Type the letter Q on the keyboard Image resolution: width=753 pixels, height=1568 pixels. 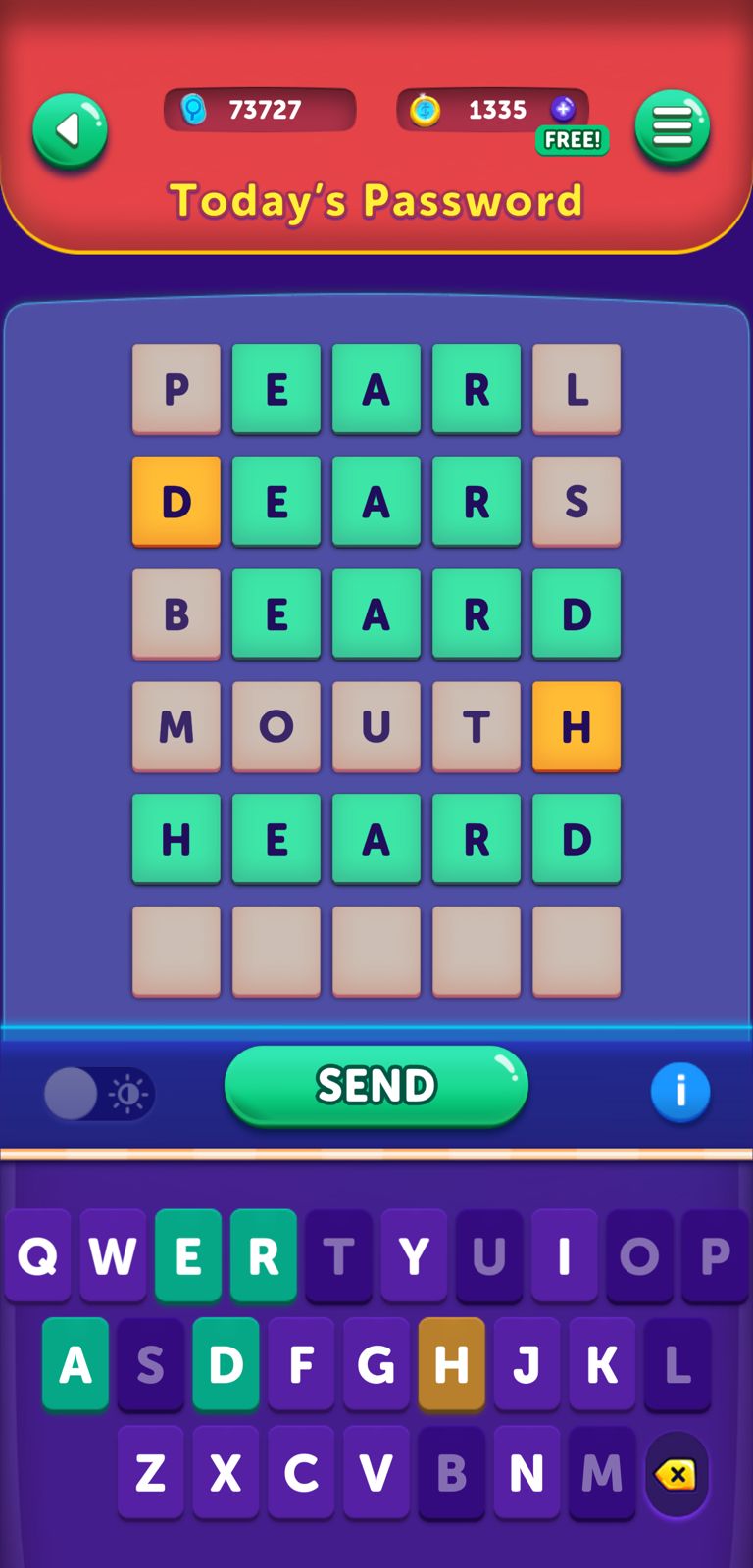pyautogui.click(x=37, y=1256)
